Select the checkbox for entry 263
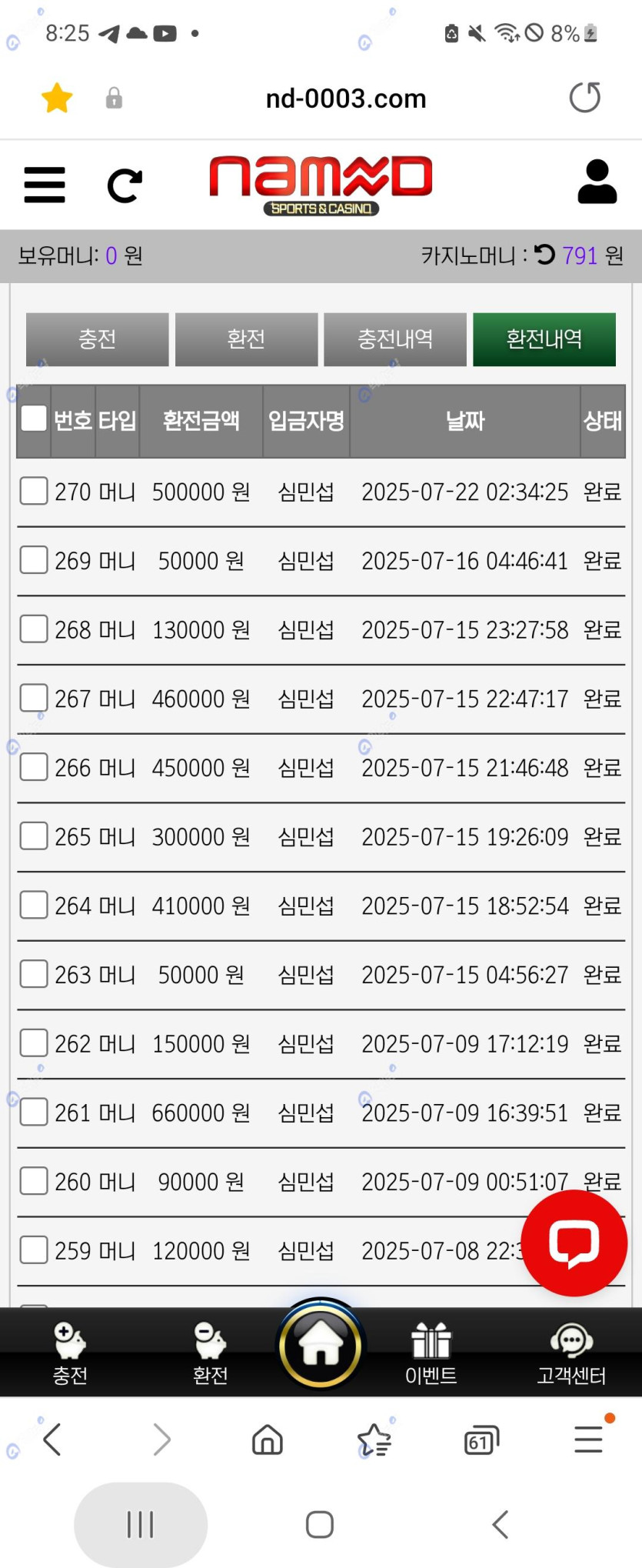Viewport: 642px width, 1568px height. click(34, 974)
